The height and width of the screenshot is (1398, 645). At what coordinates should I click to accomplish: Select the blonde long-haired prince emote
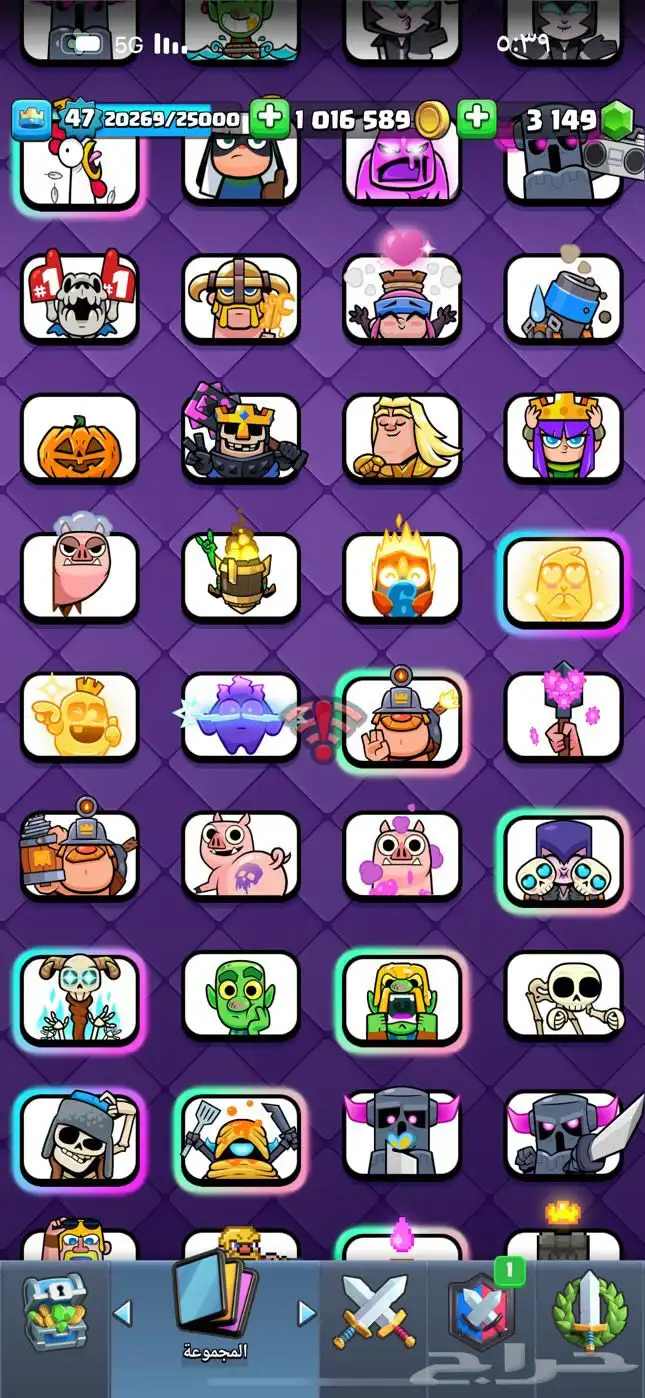click(402, 439)
